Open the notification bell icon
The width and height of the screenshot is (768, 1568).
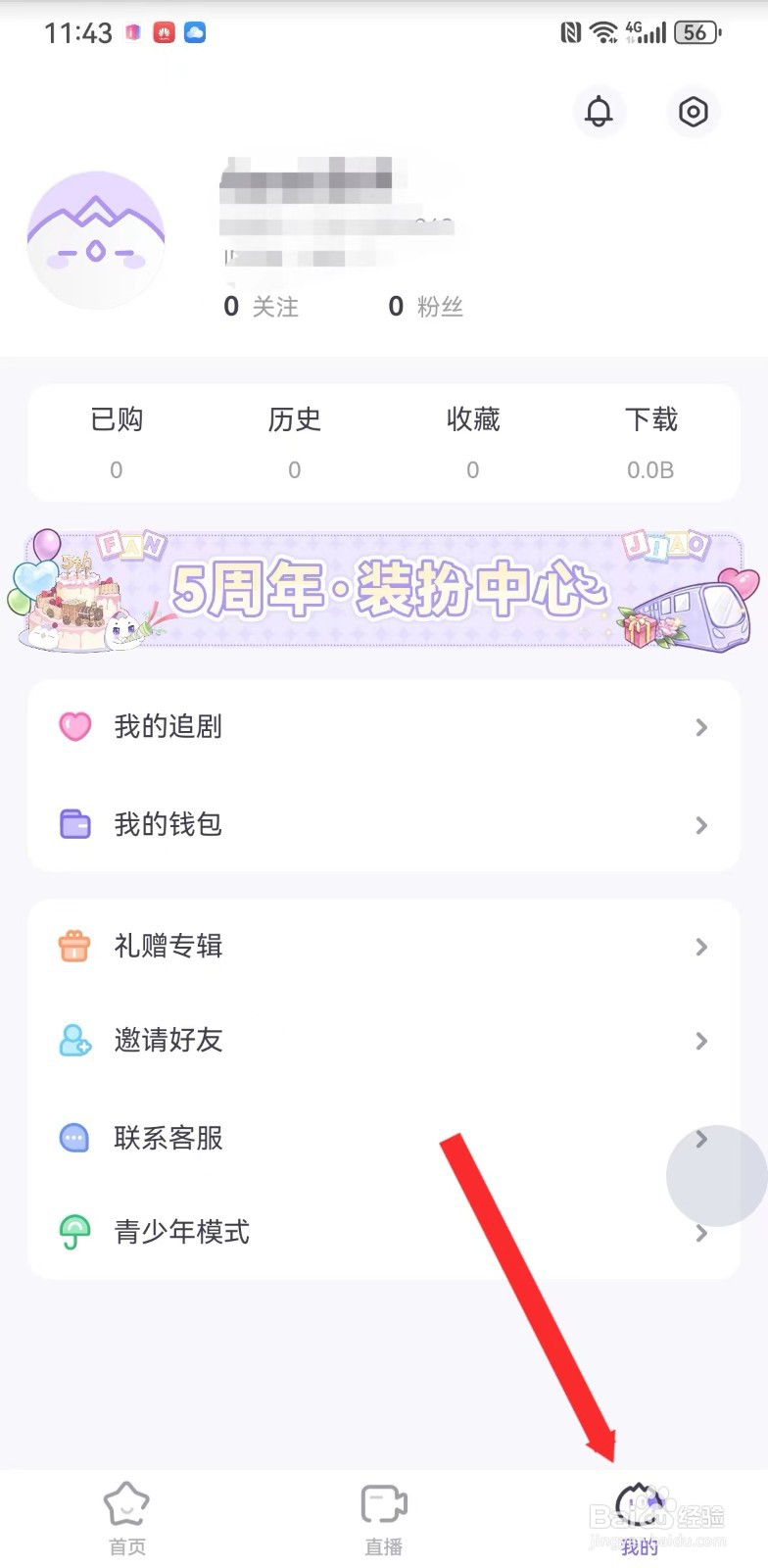pos(600,112)
